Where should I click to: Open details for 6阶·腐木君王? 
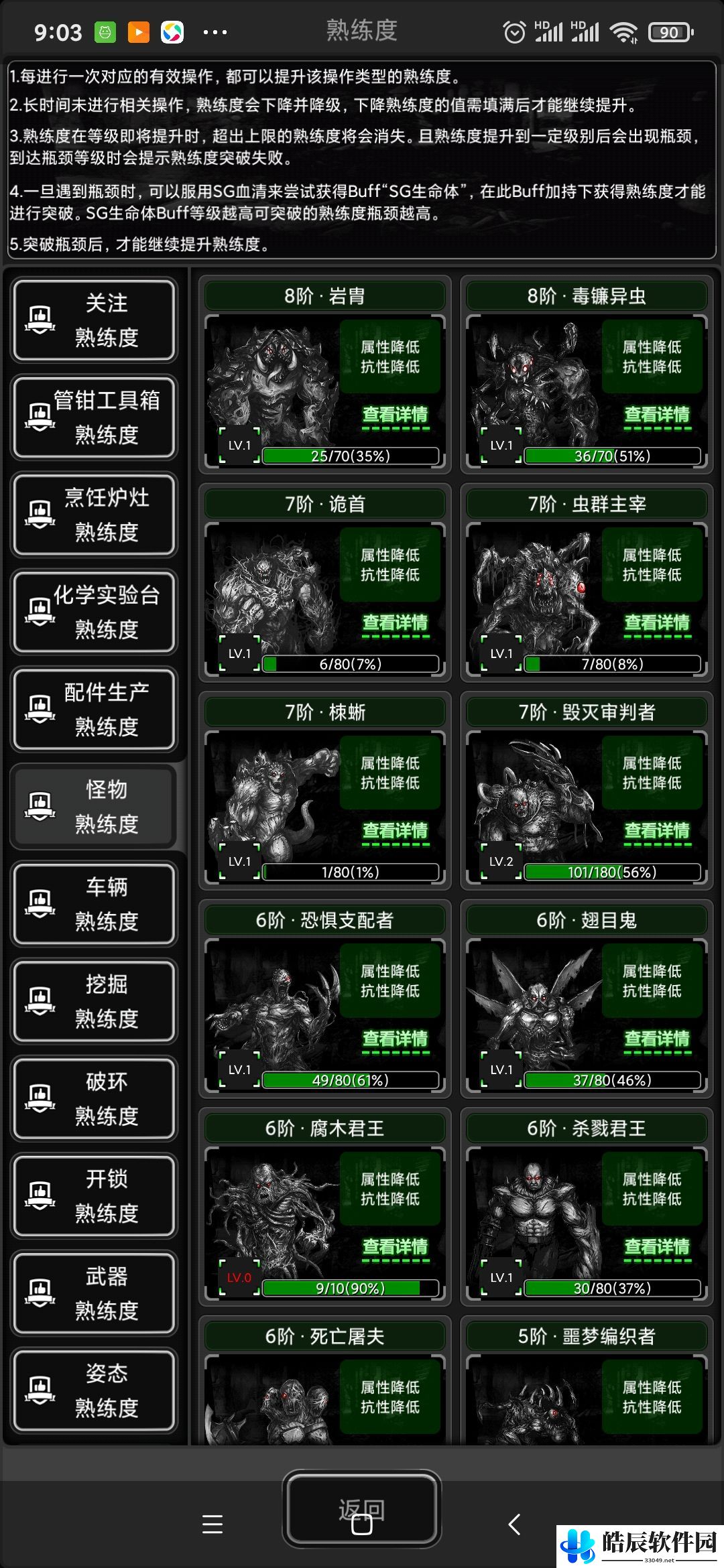(x=395, y=1247)
